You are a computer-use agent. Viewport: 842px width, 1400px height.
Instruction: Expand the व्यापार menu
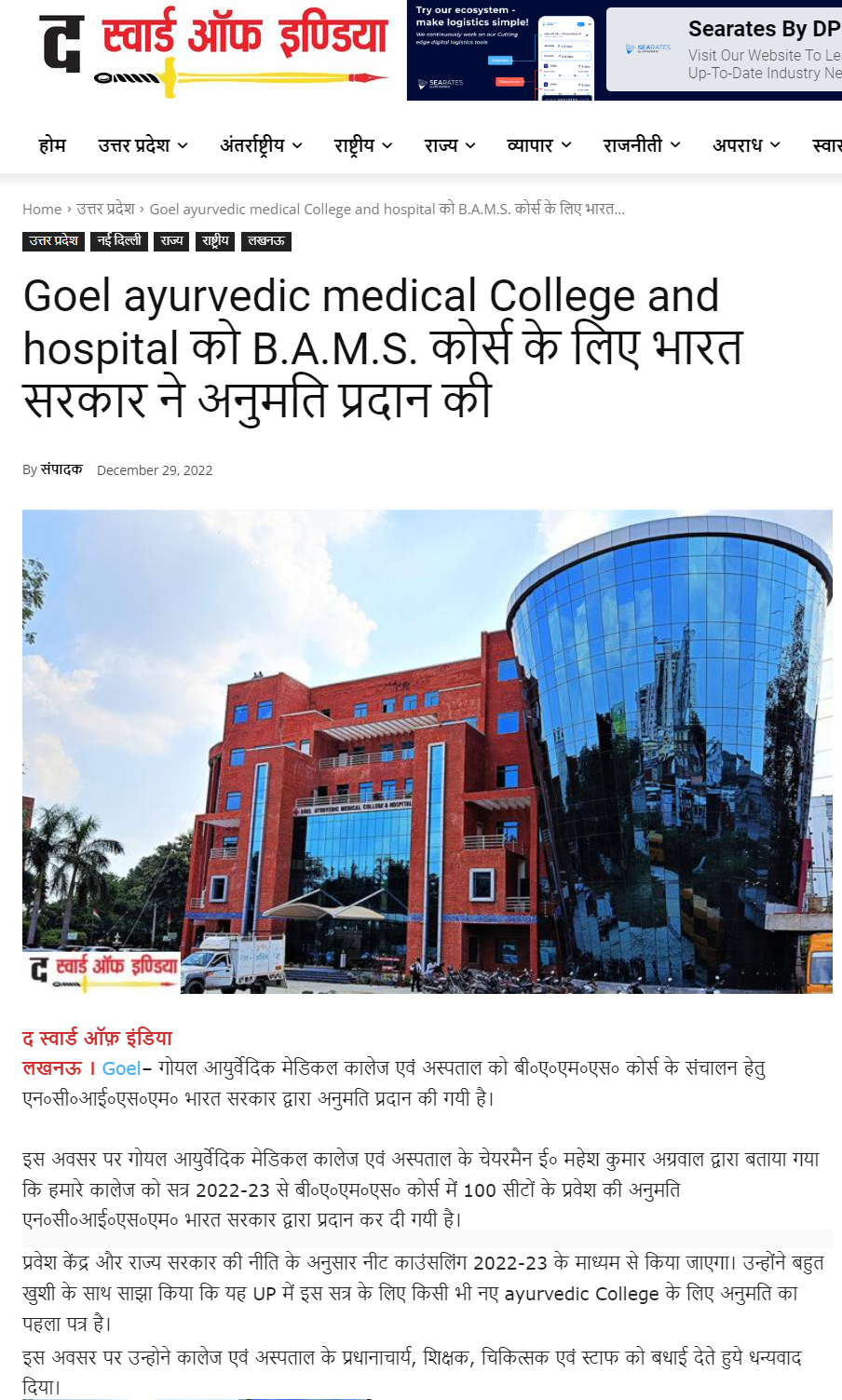[538, 145]
